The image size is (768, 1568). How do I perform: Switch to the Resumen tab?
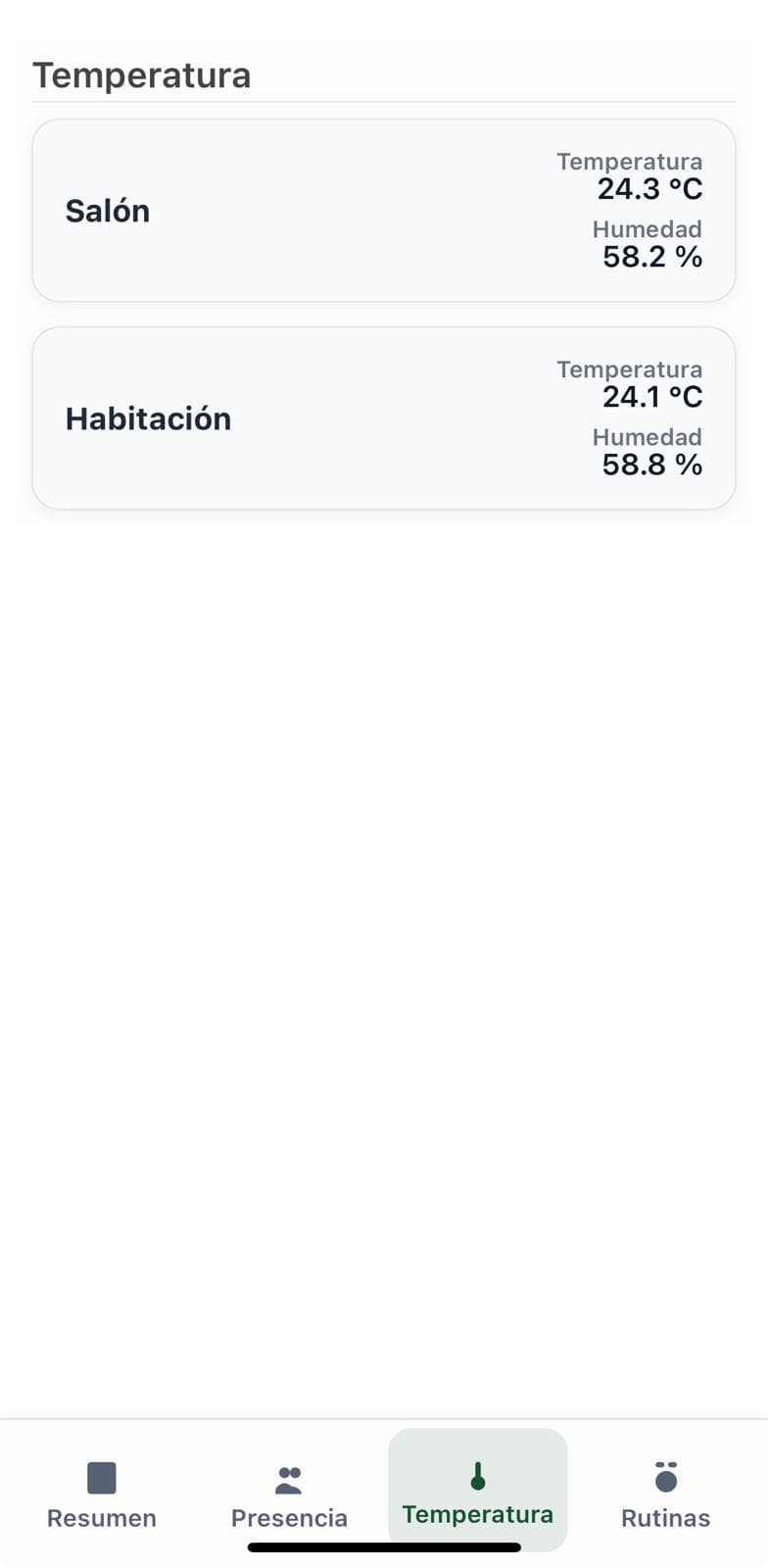pos(102,1494)
